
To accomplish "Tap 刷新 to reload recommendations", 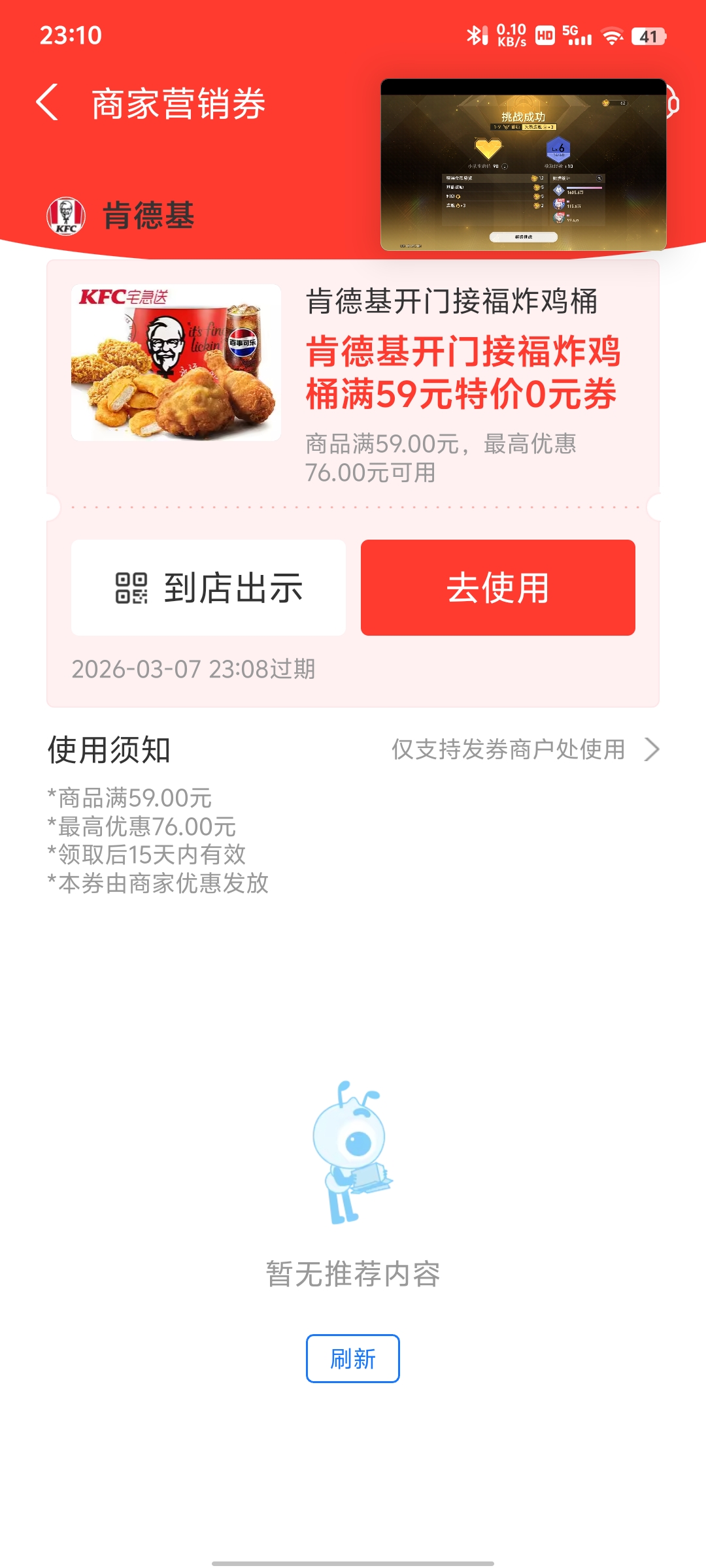I will (x=352, y=1358).
